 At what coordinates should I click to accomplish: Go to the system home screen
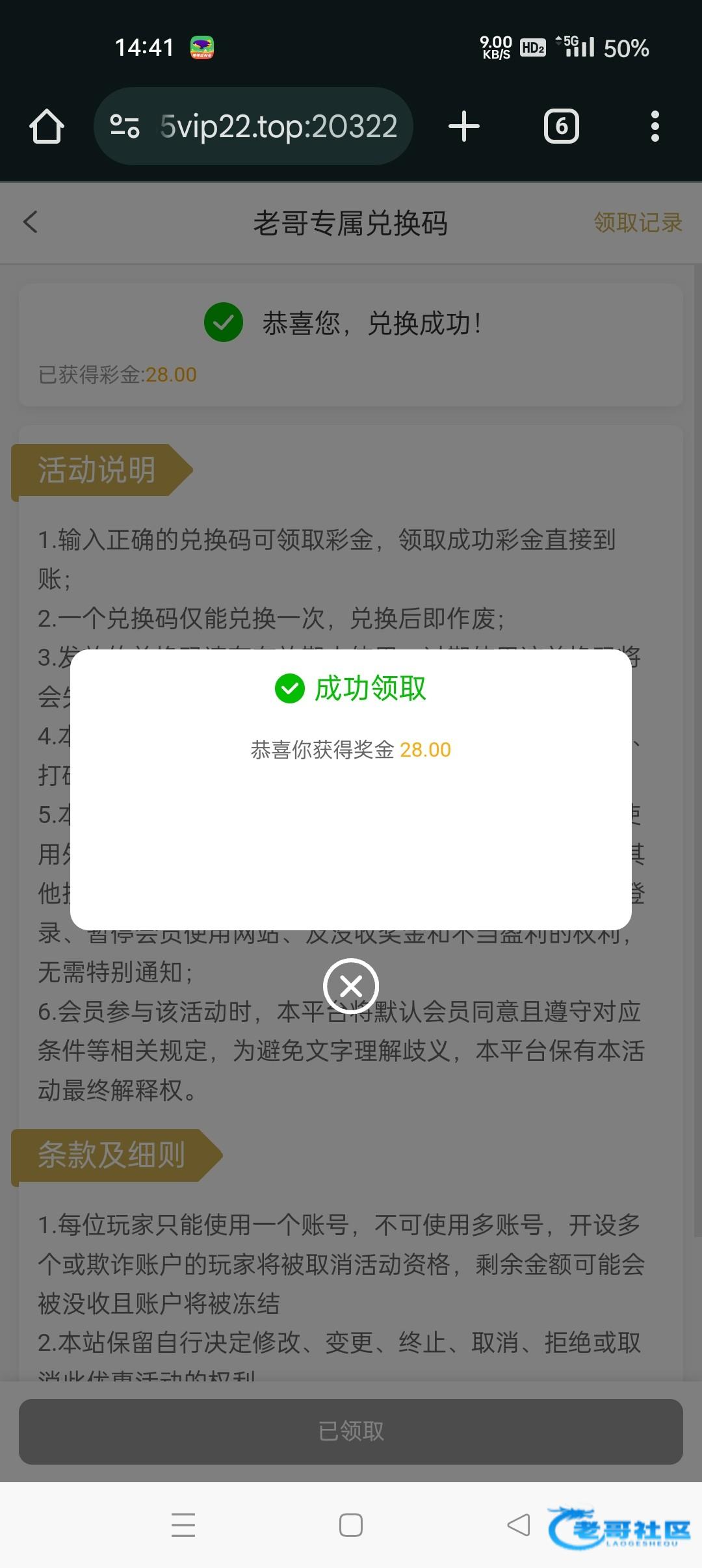pos(351,1524)
